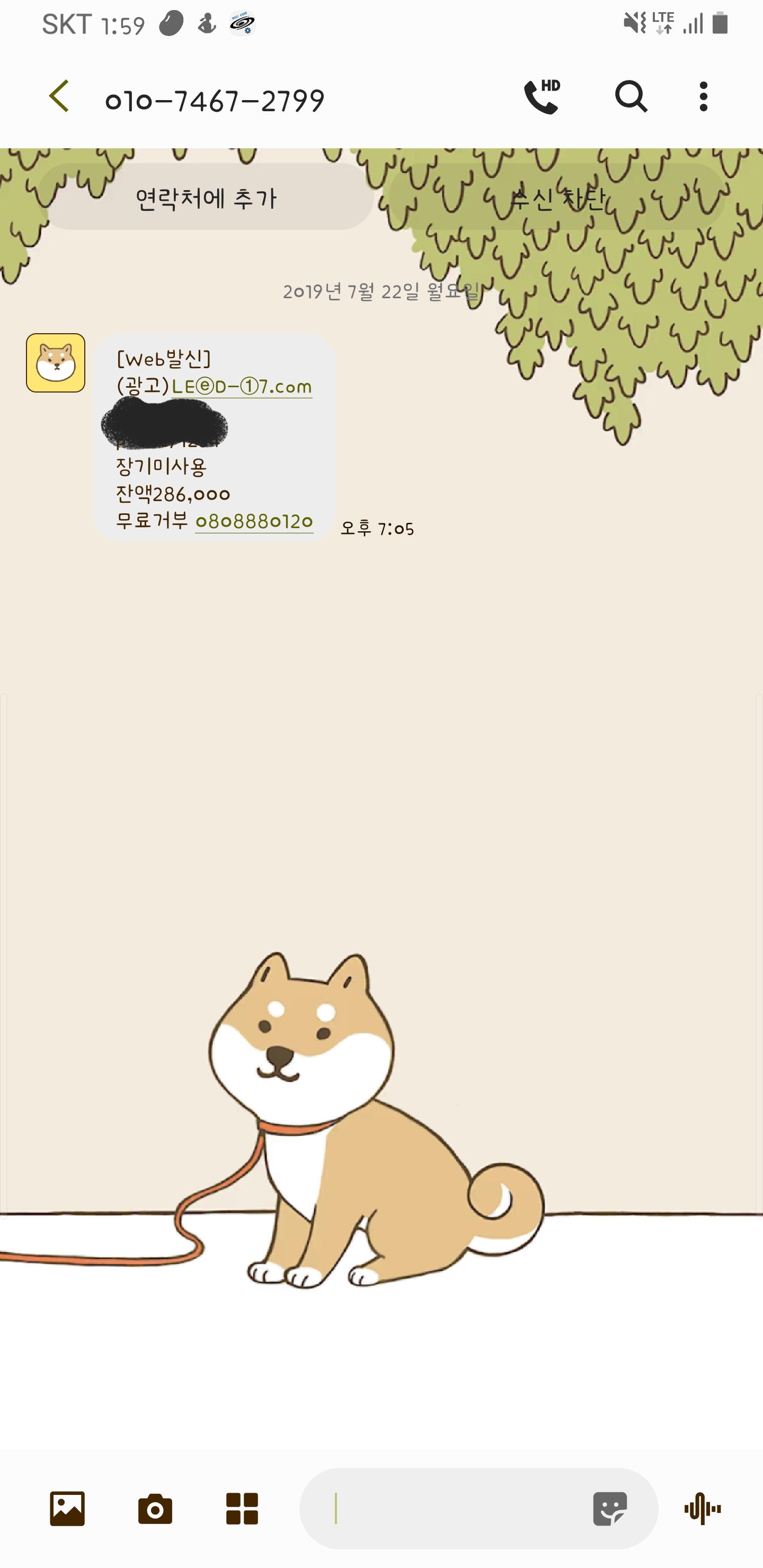Open the sender's Shiba profile picture

click(56, 363)
